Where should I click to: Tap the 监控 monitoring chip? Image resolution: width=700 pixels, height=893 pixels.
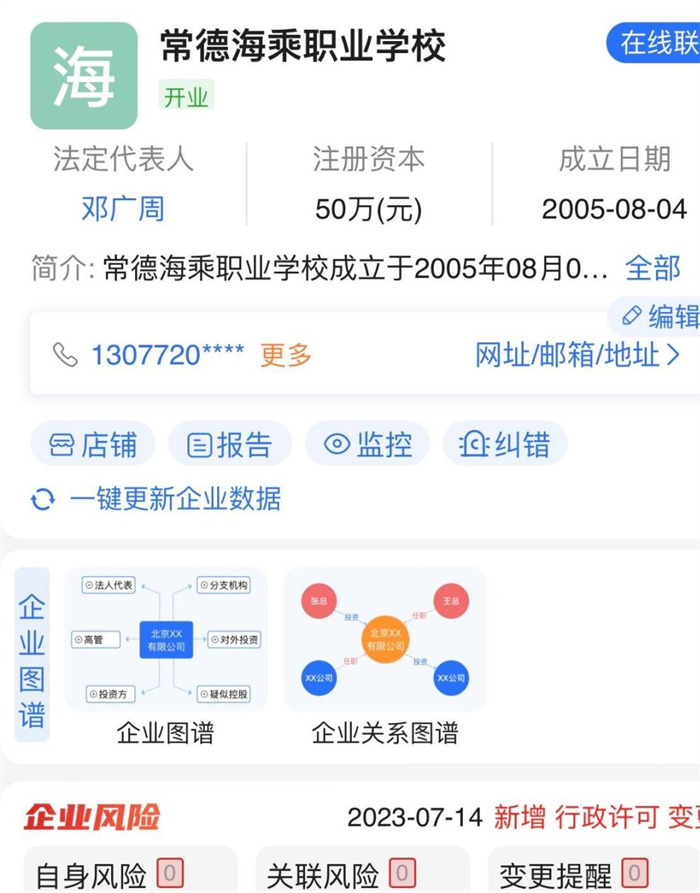[367, 444]
